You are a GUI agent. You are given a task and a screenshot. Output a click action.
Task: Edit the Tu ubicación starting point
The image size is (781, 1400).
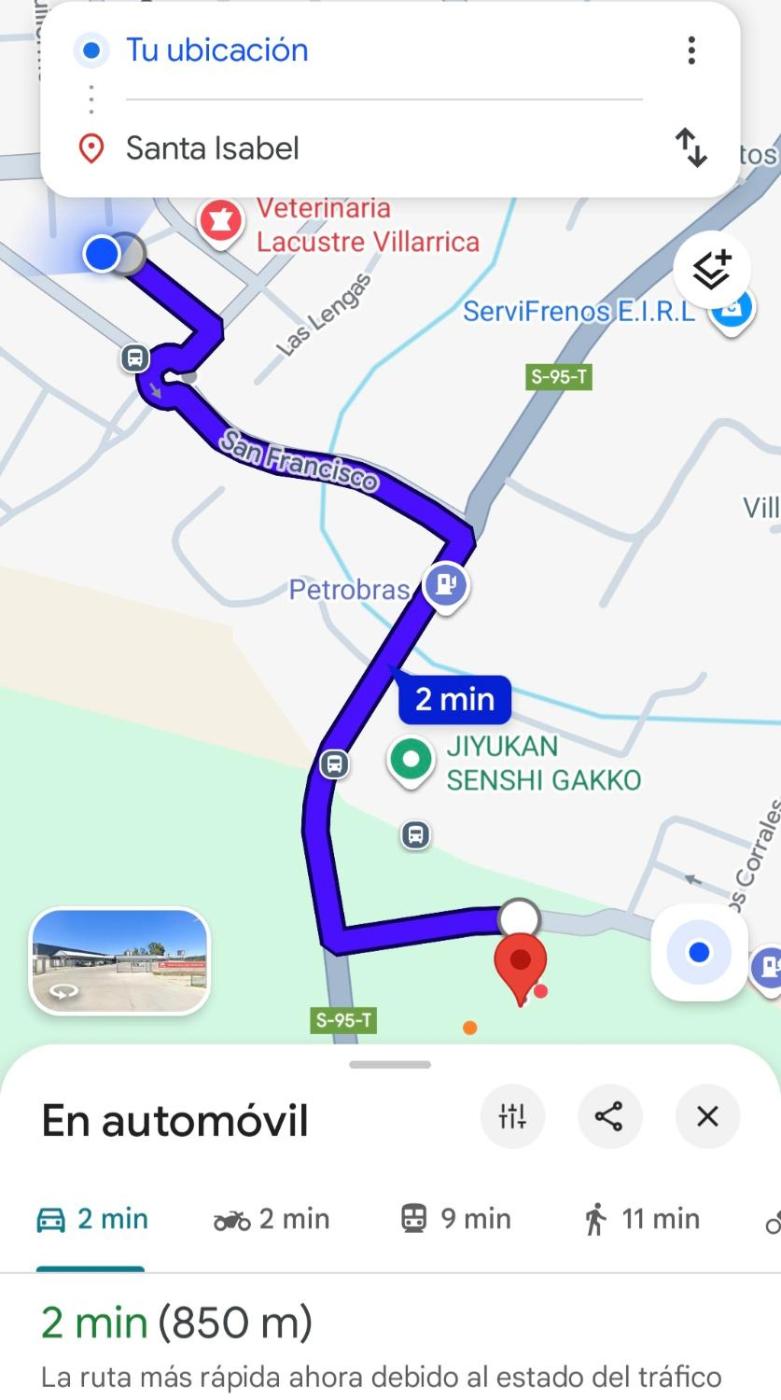pyautogui.click(x=216, y=50)
